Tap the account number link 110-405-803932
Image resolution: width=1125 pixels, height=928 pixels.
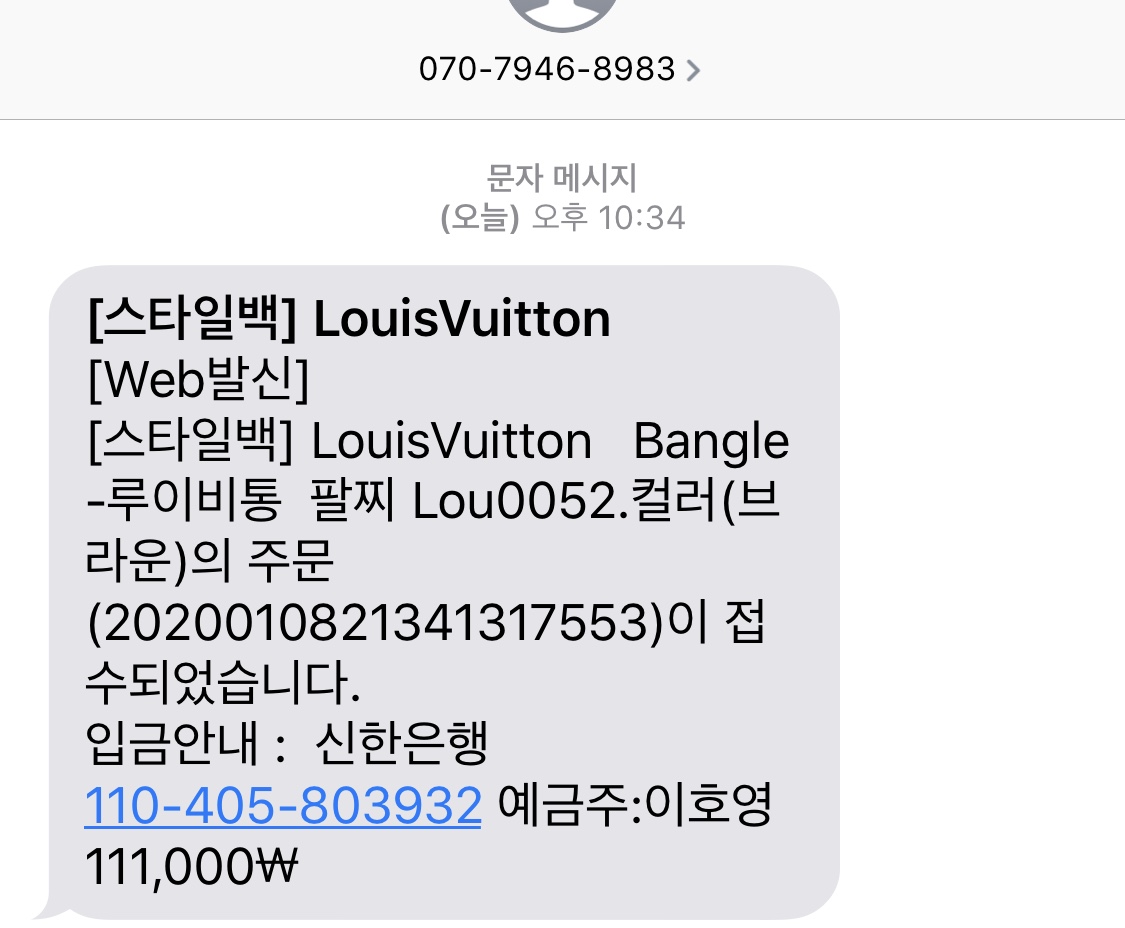283,806
